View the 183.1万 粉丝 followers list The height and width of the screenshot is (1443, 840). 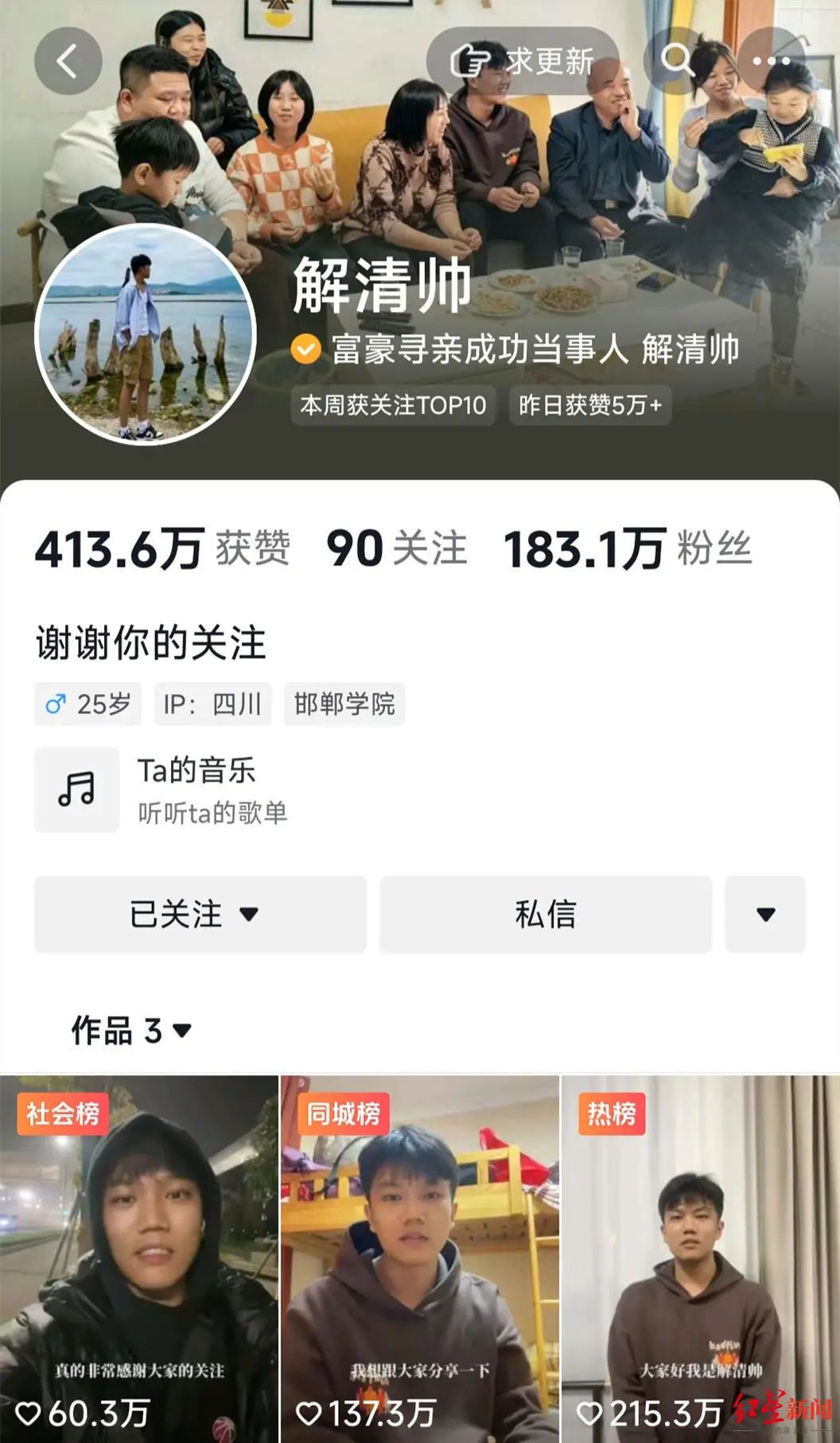tap(628, 549)
